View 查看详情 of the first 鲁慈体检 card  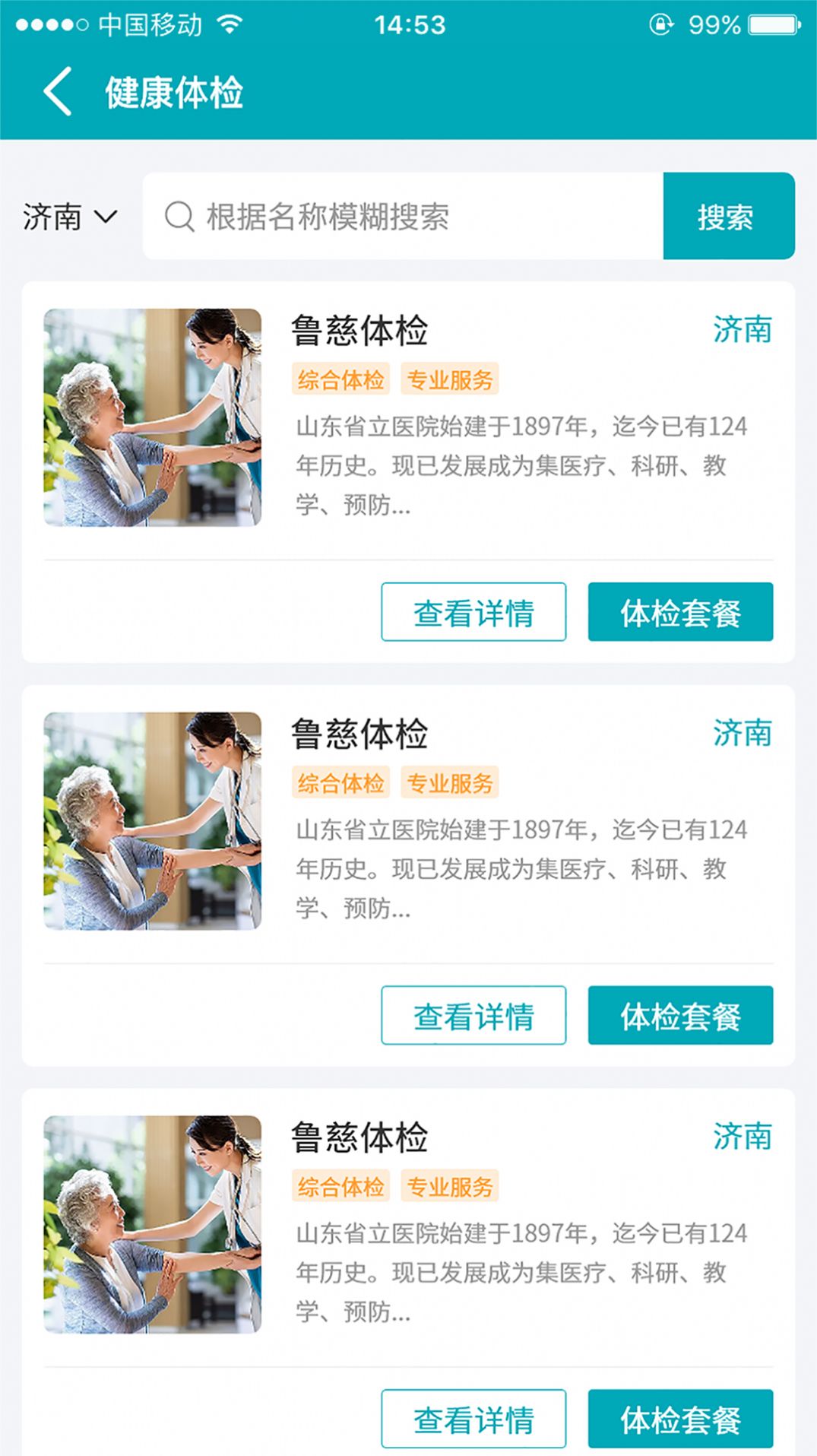click(x=473, y=612)
